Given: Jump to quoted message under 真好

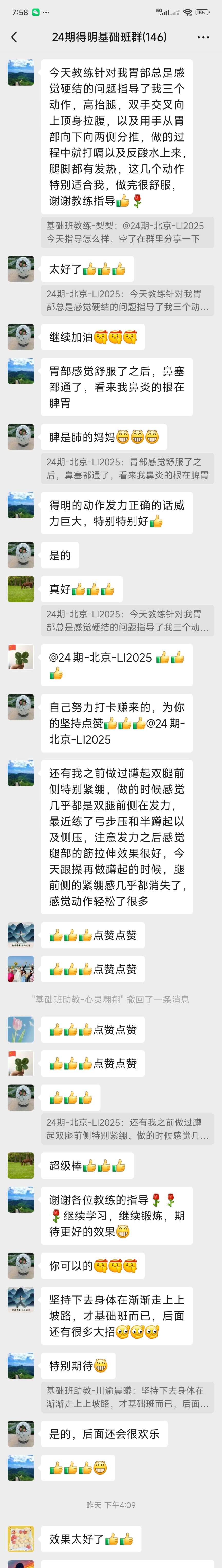Looking at the screenshot, I should [127, 620].
